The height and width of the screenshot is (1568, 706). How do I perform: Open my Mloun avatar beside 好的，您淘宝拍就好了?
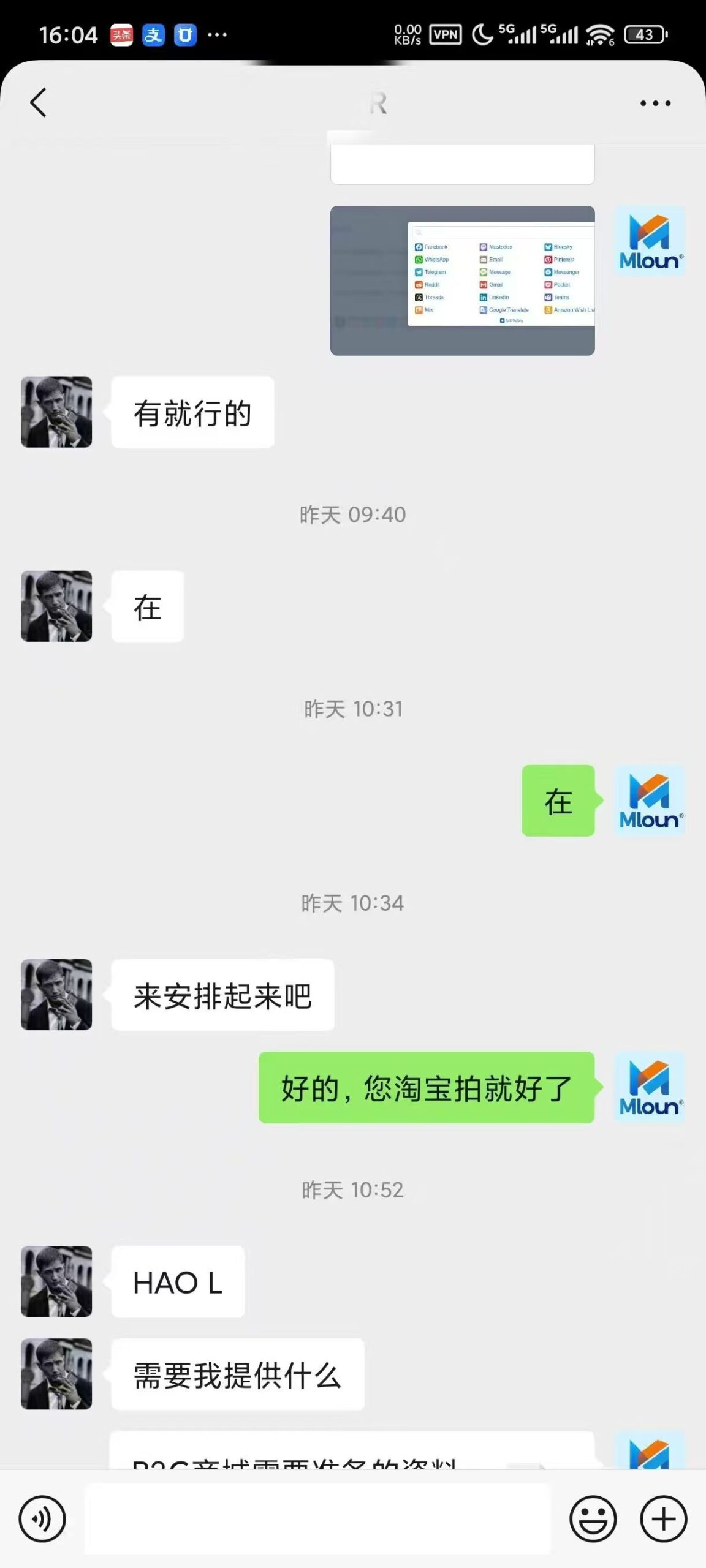(x=649, y=1087)
